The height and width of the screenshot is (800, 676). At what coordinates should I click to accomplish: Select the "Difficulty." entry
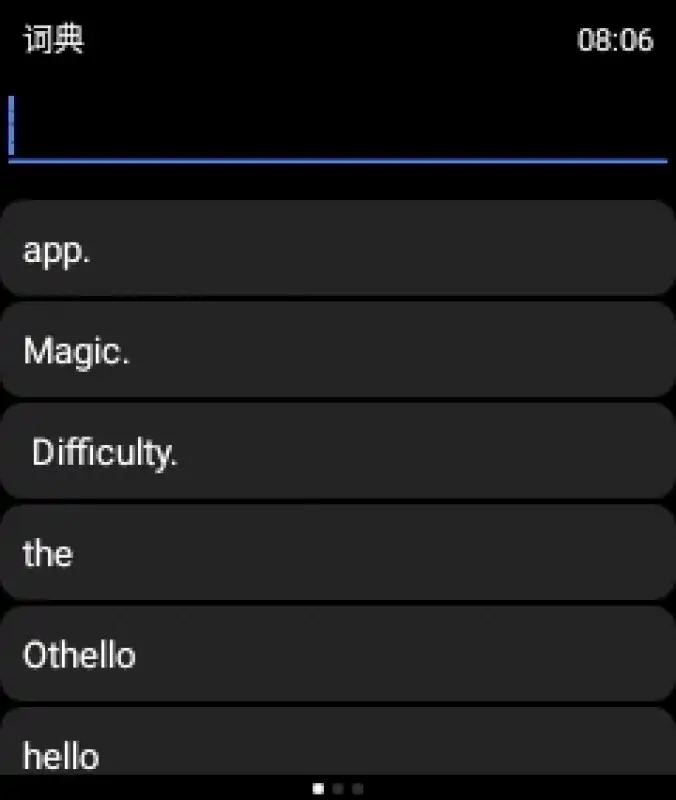pyautogui.click(x=337, y=451)
